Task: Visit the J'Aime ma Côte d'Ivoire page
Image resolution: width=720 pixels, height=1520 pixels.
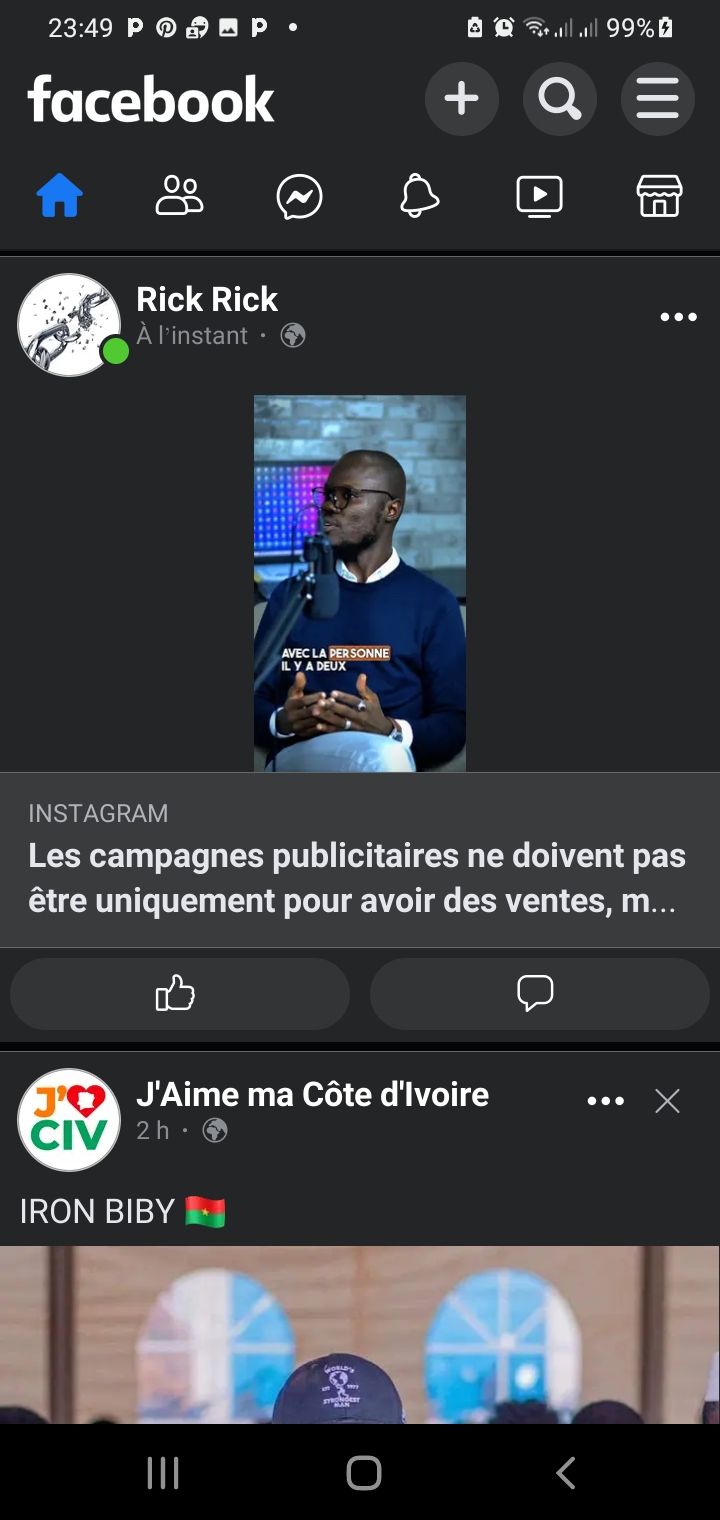Action: (x=312, y=1094)
